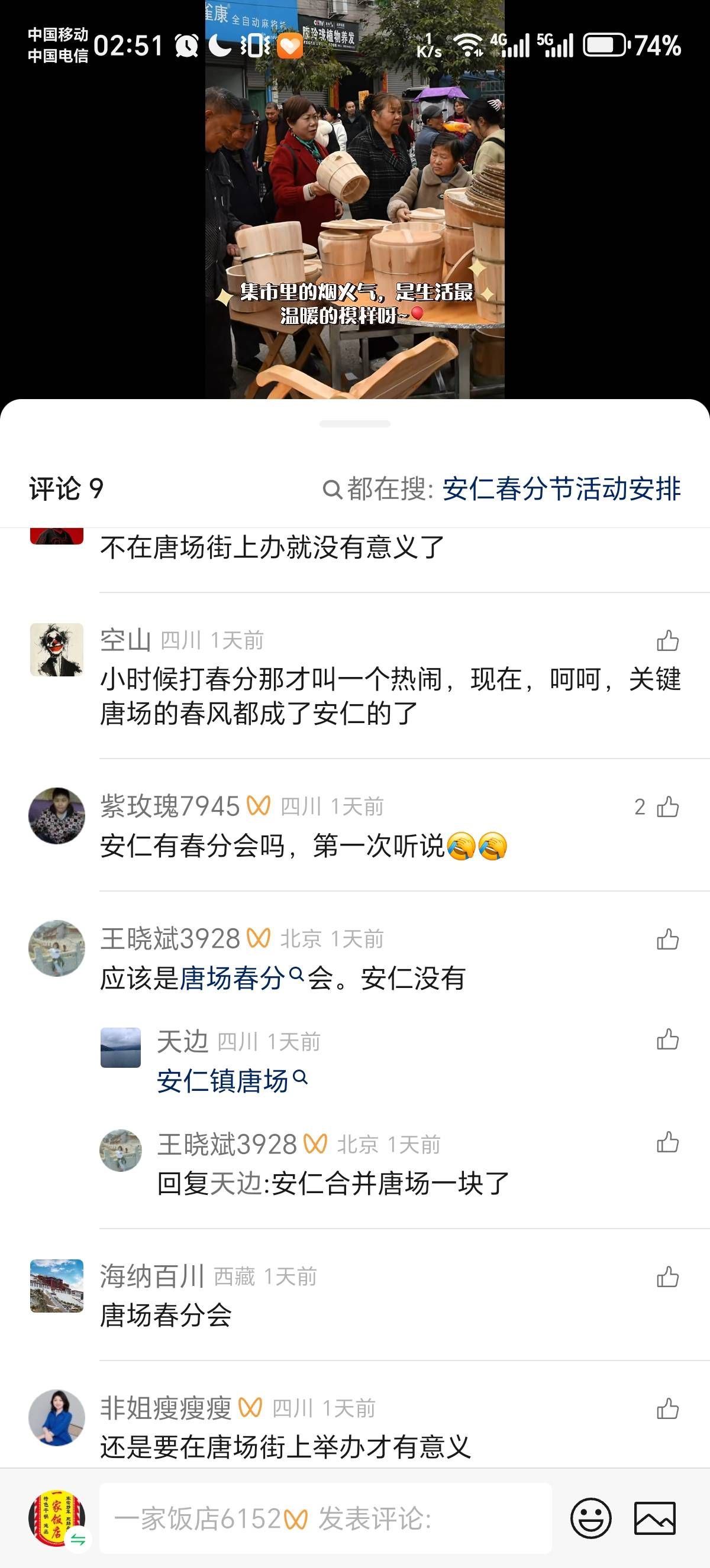Like 王晓斌3928's comment about 唐场春分会
The width and height of the screenshot is (710, 1568).
pos(667,939)
